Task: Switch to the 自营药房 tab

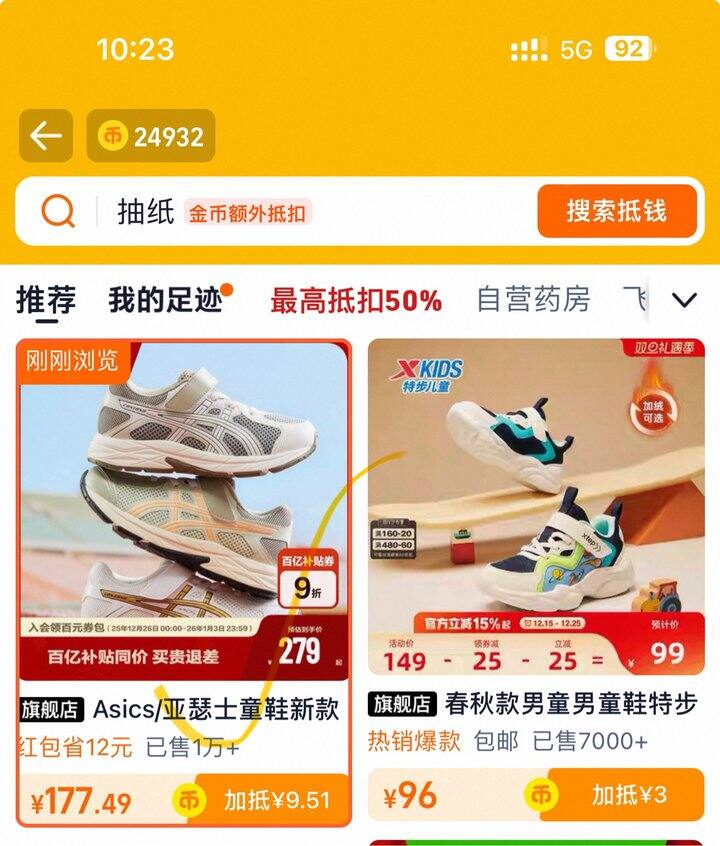Action: click(x=533, y=300)
